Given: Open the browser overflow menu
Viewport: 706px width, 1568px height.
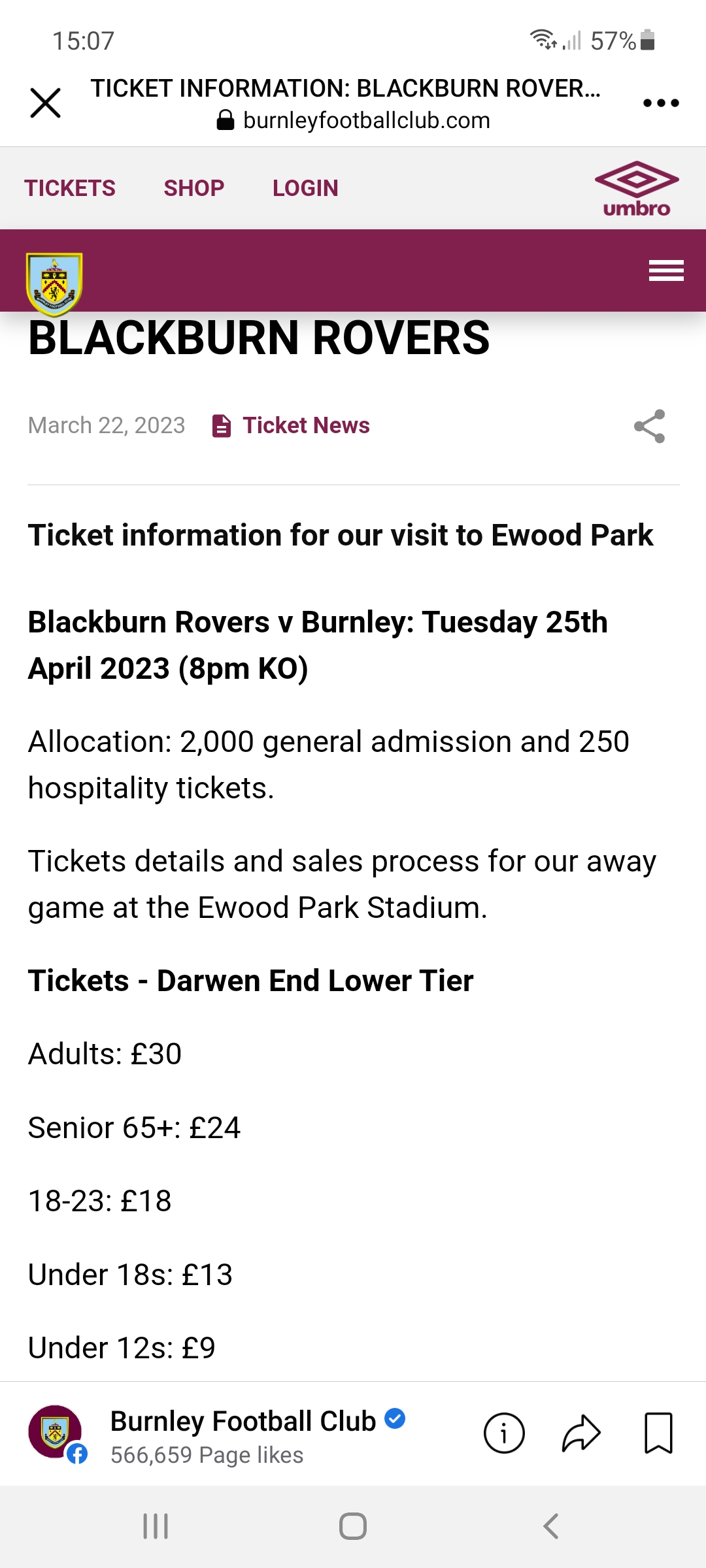Looking at the screenshot, I should pyautogui.click(x=661, y=103).
